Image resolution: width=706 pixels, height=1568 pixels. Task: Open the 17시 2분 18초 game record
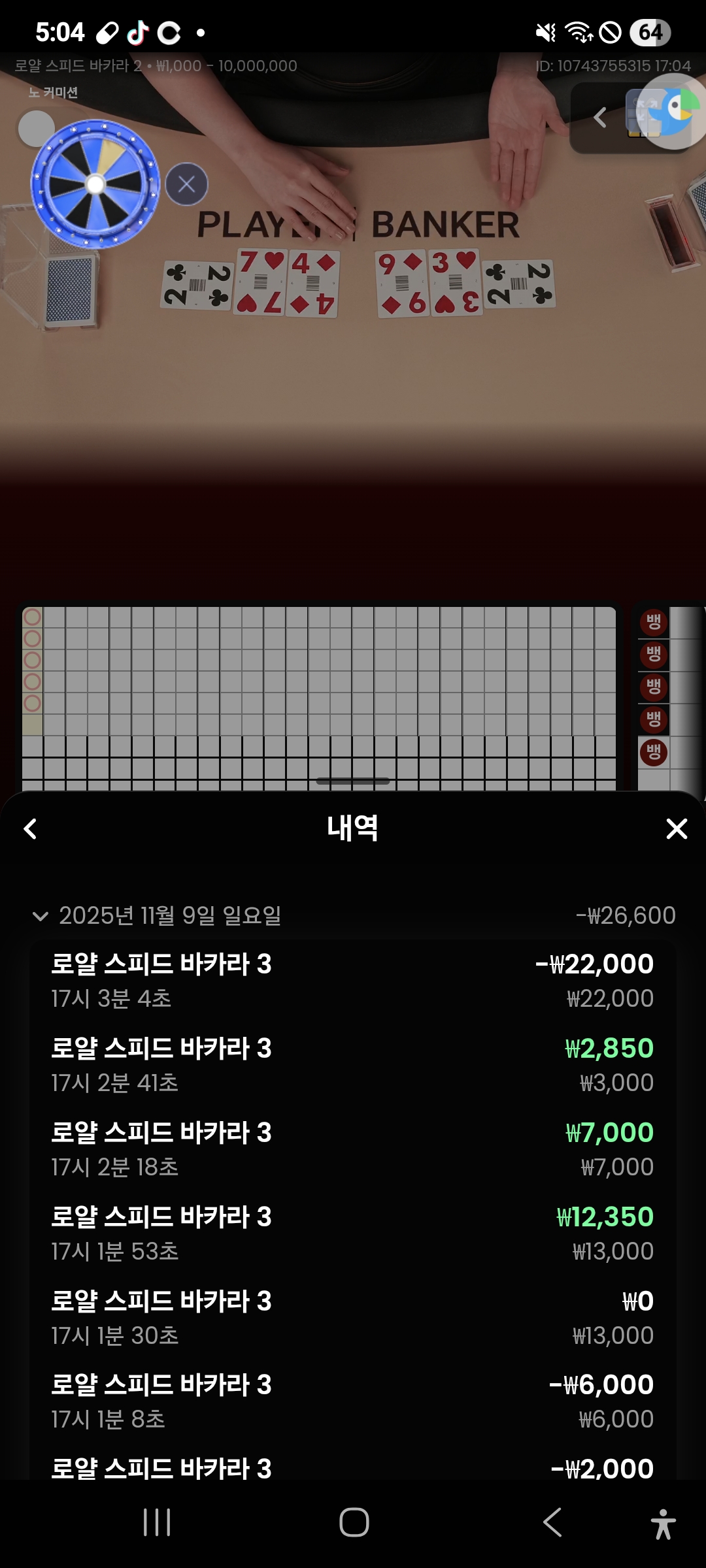353,1149
